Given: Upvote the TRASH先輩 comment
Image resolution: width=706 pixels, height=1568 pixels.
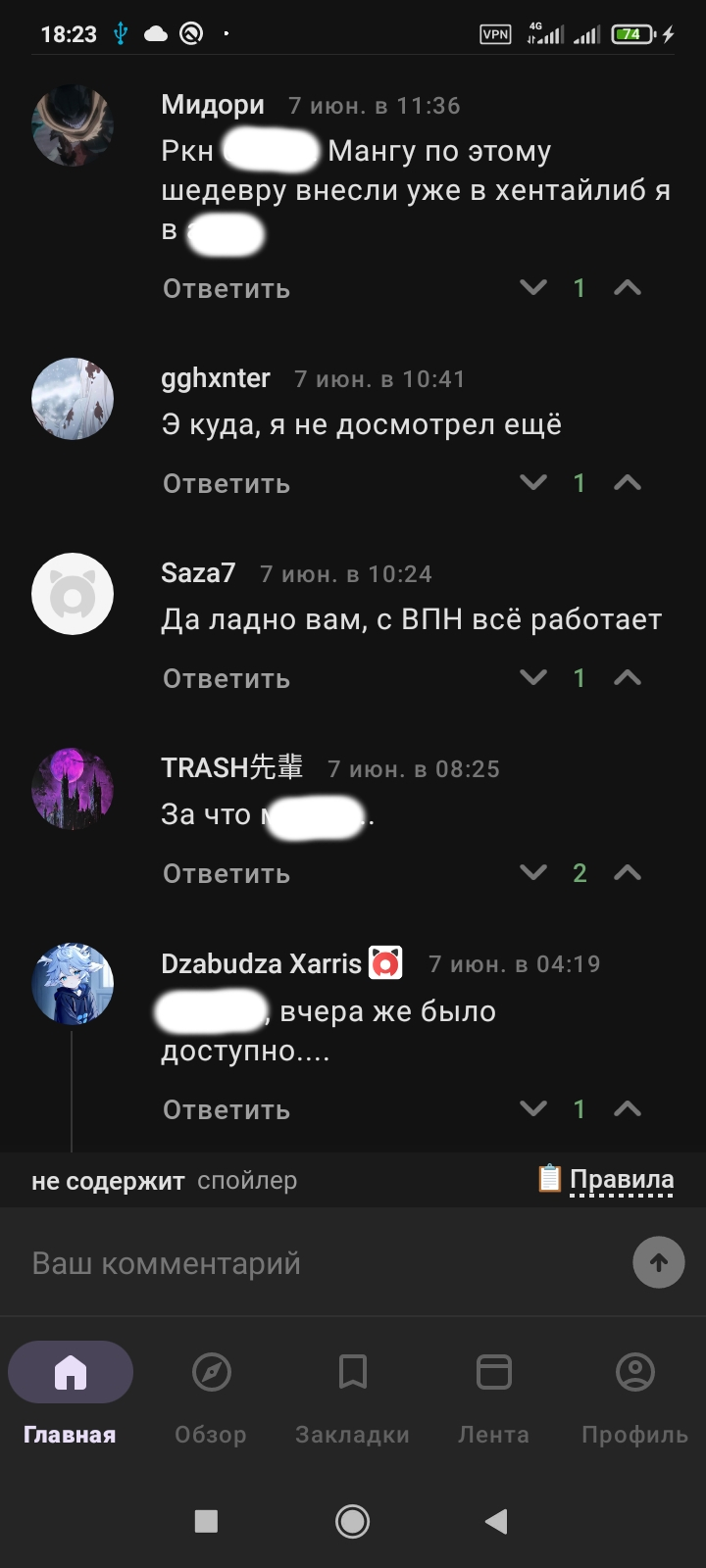Looking at the screenshot, I should [628, 872].
